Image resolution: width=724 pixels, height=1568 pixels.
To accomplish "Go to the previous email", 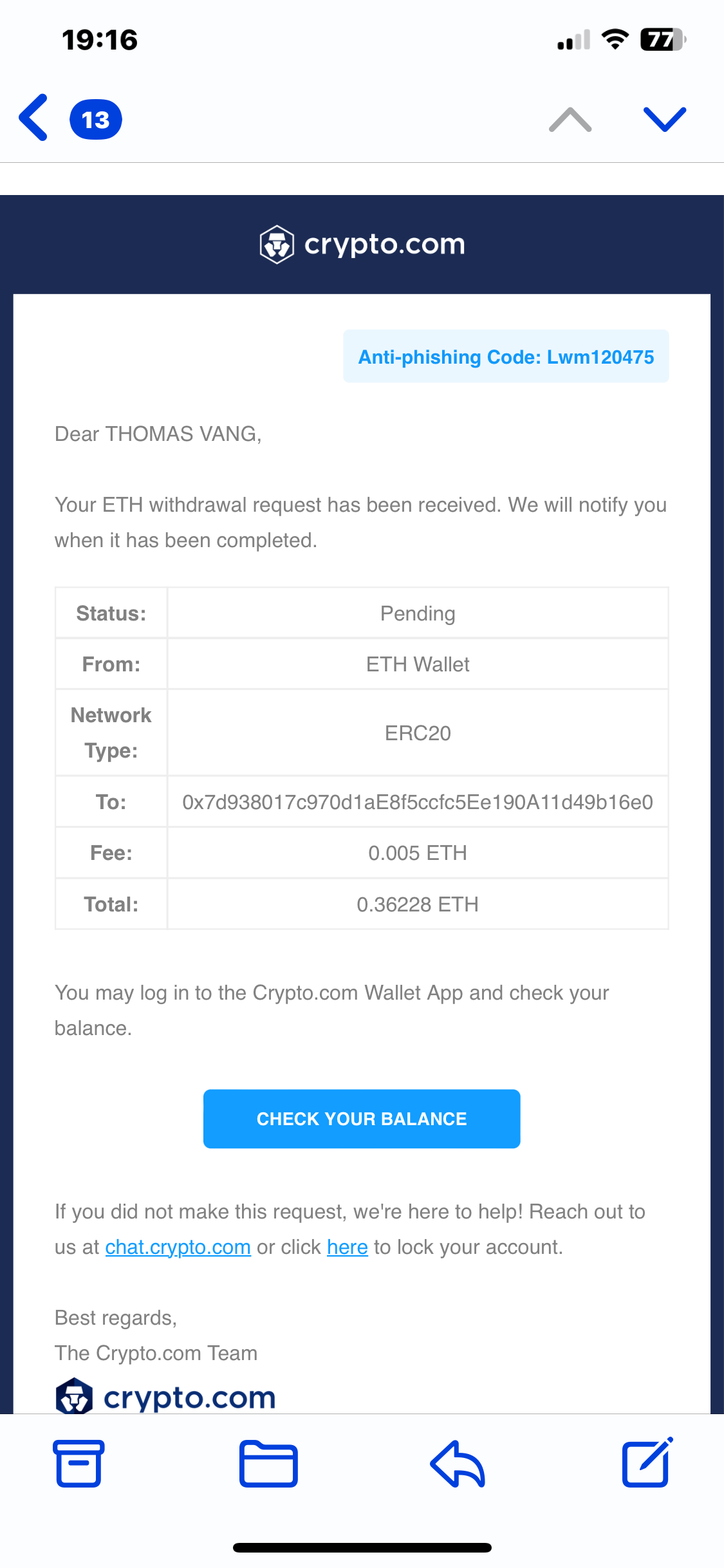I will point(570,120).
